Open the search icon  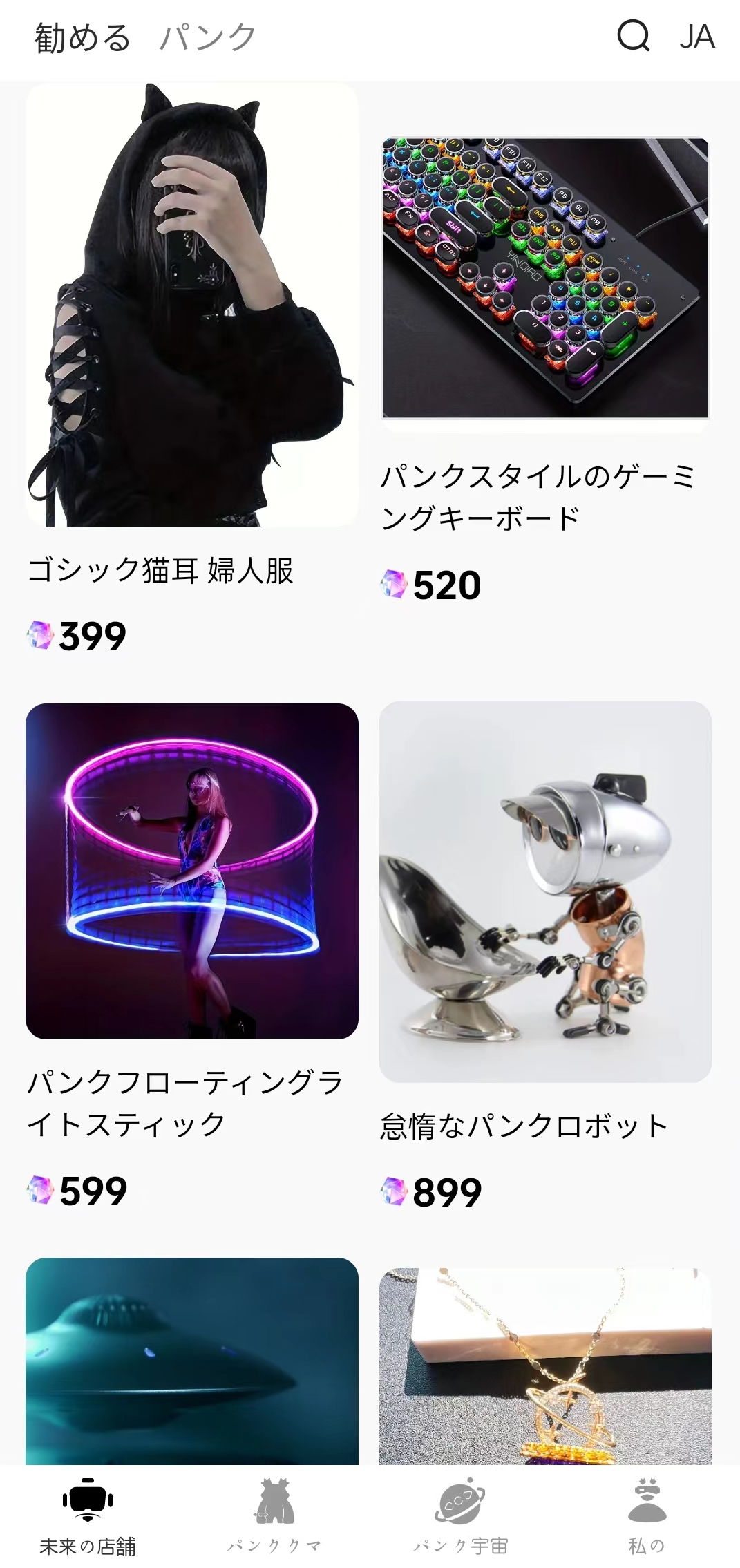[x=633, y=36]
